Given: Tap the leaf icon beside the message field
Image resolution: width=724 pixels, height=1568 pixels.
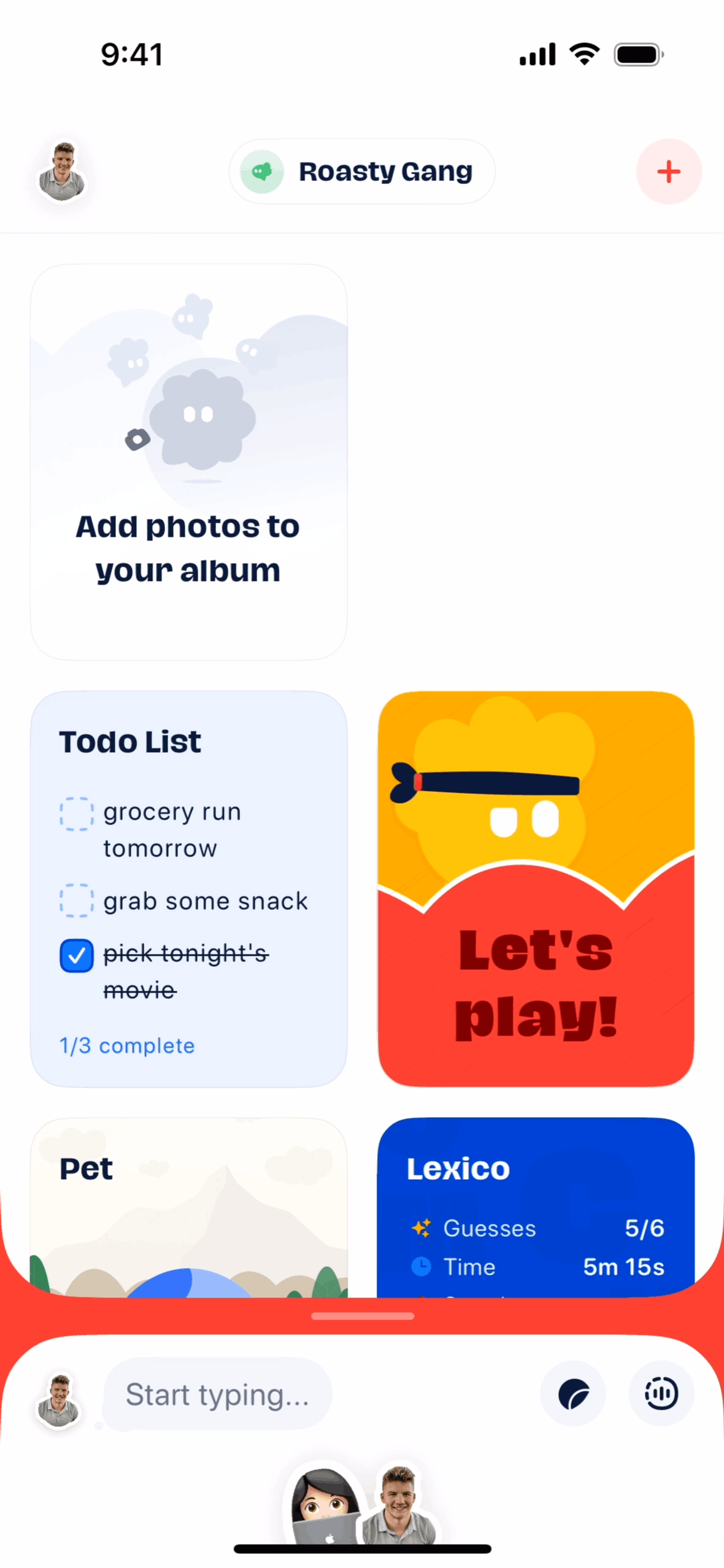Looking at the screenshot, I should tap(573, 1394).
